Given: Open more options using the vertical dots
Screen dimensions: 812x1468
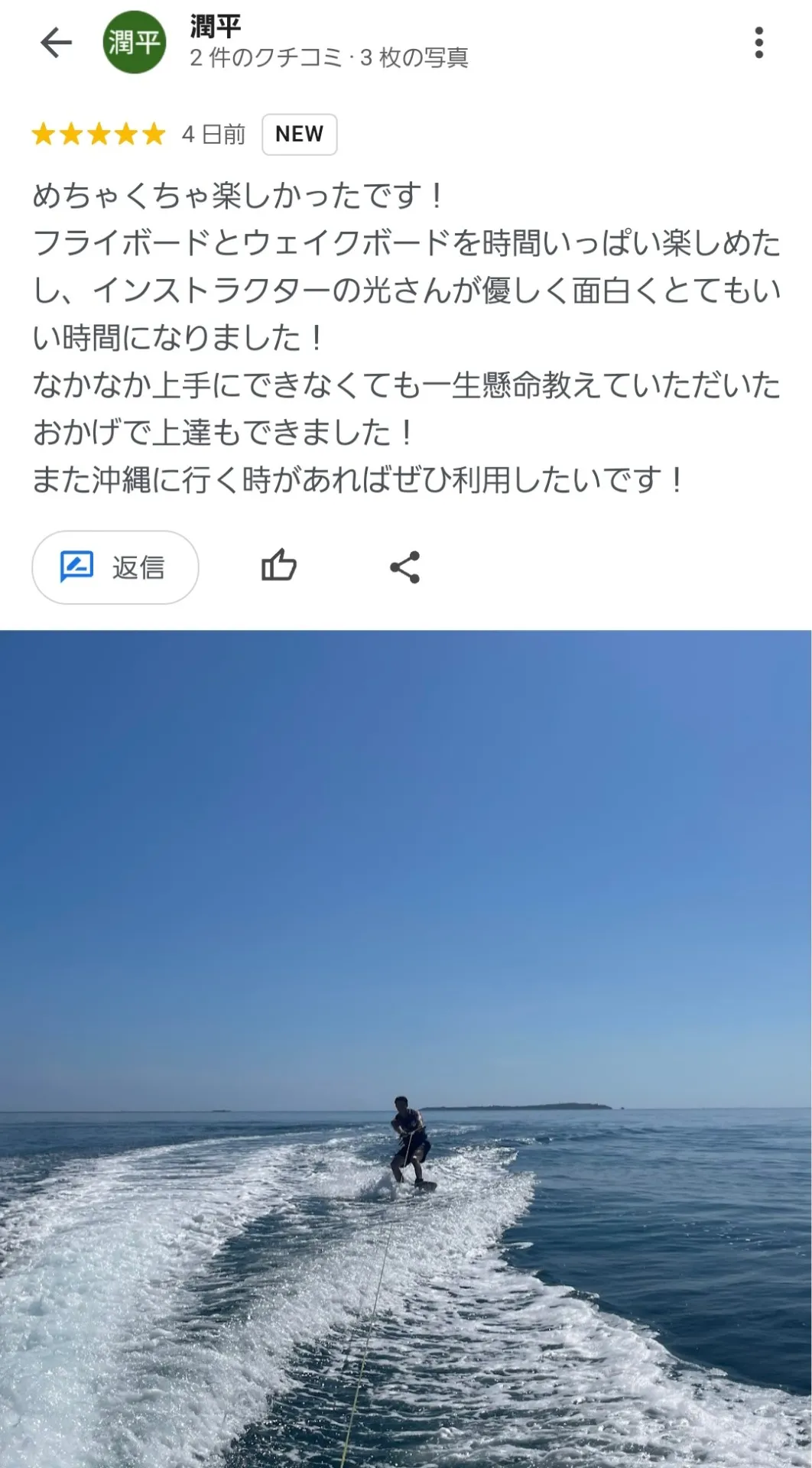Looking at the screenshot, I should tap(759, 44).
